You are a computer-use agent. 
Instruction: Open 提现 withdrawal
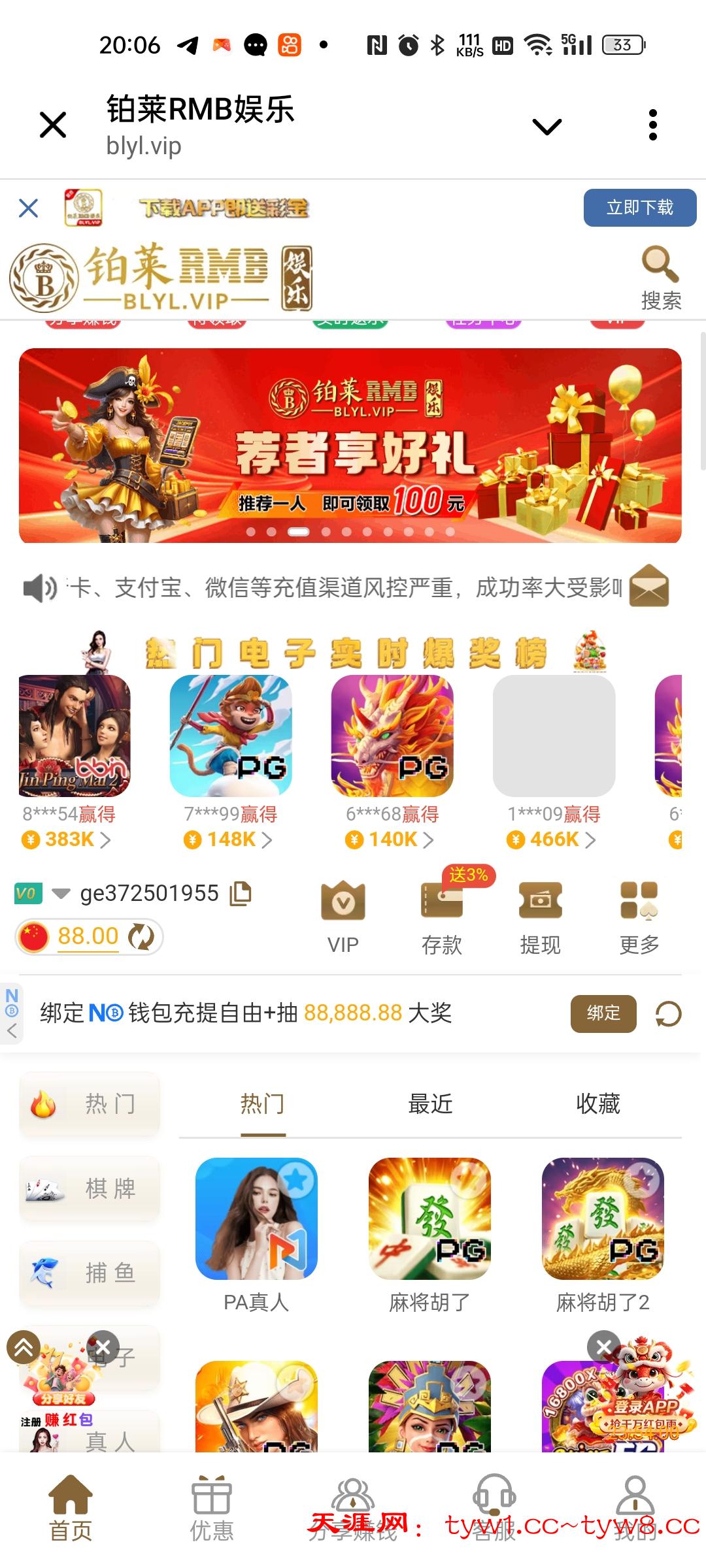[540, 916]
